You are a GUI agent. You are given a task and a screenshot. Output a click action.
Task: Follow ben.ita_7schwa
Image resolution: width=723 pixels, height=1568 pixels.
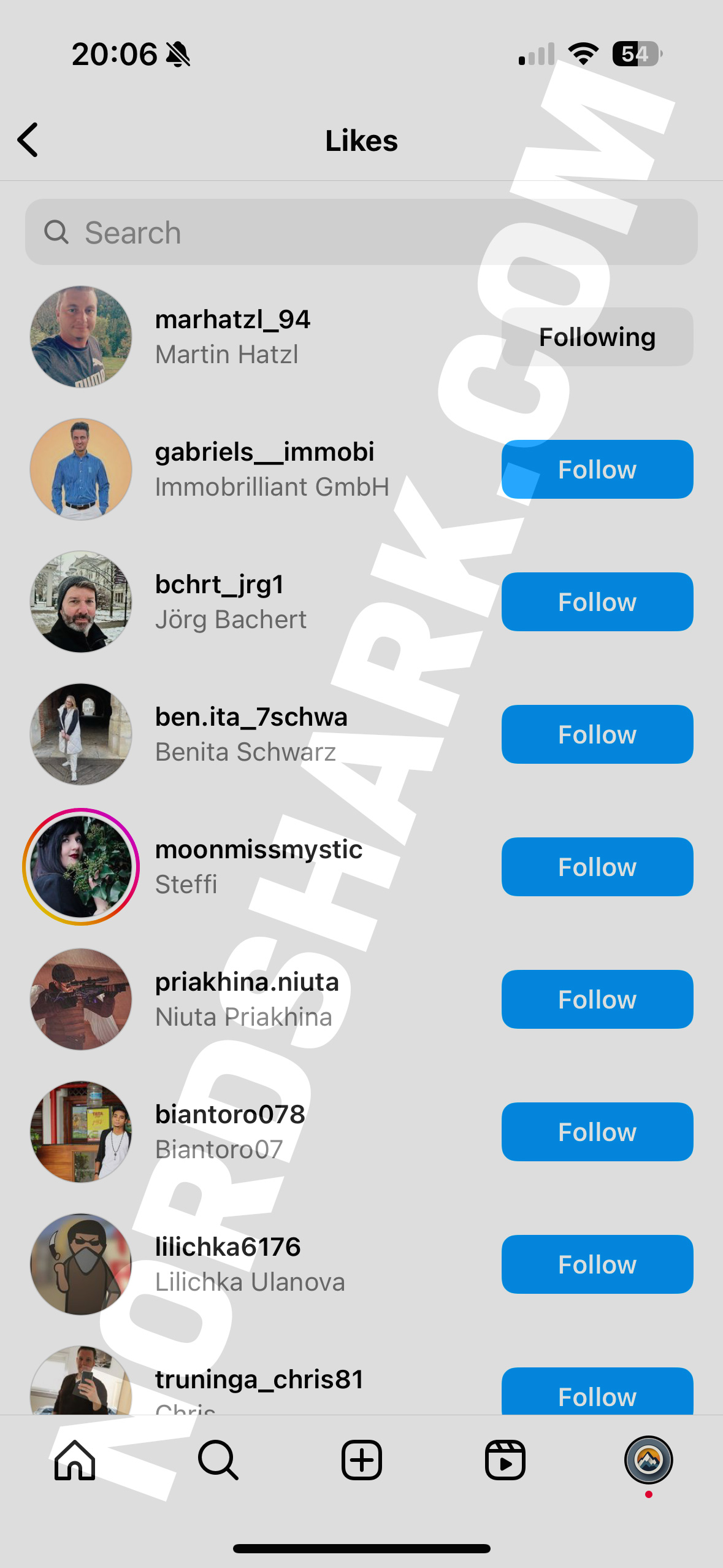pyautogui.click(x=597, y=734)
